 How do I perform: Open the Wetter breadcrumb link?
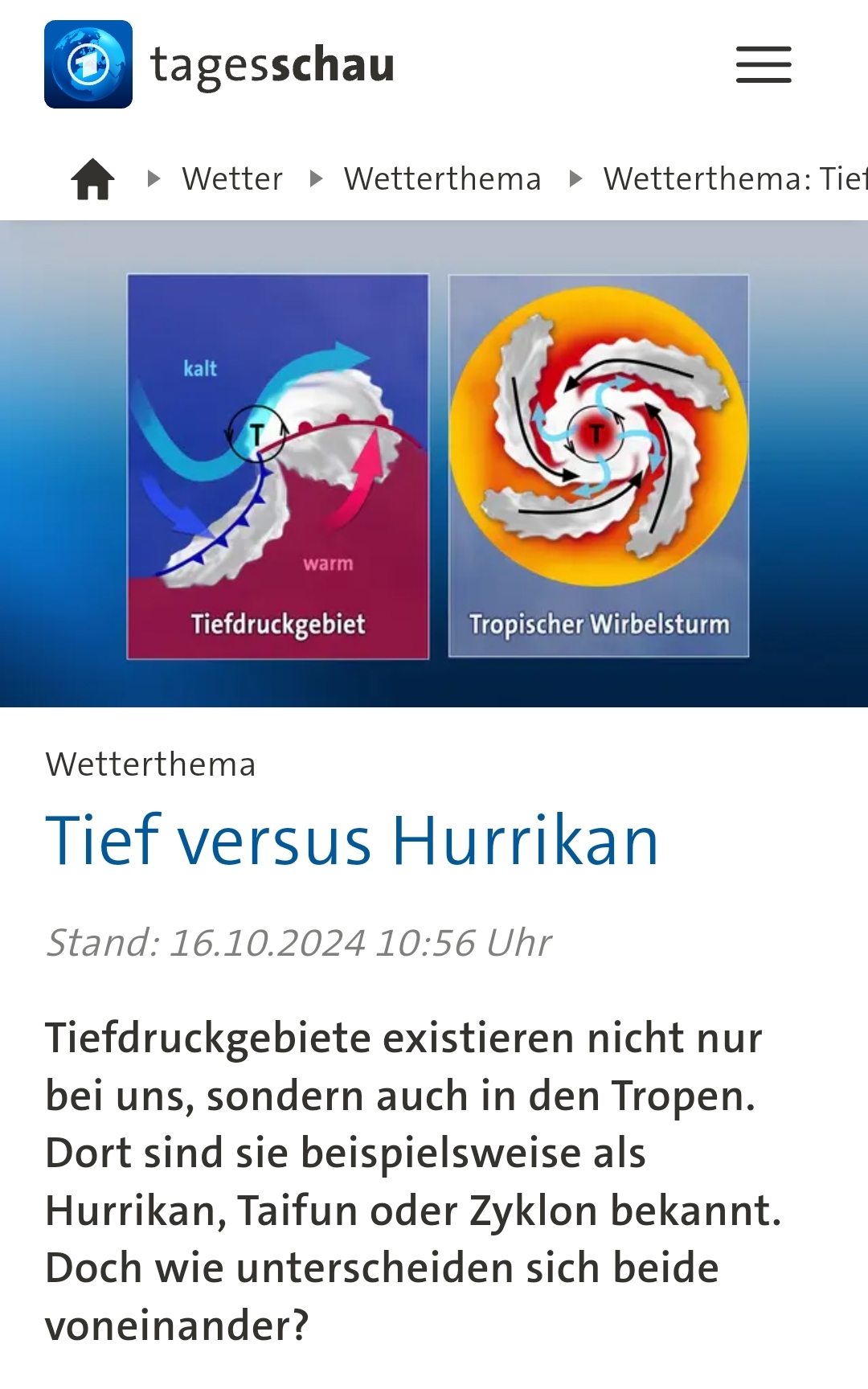232,178
